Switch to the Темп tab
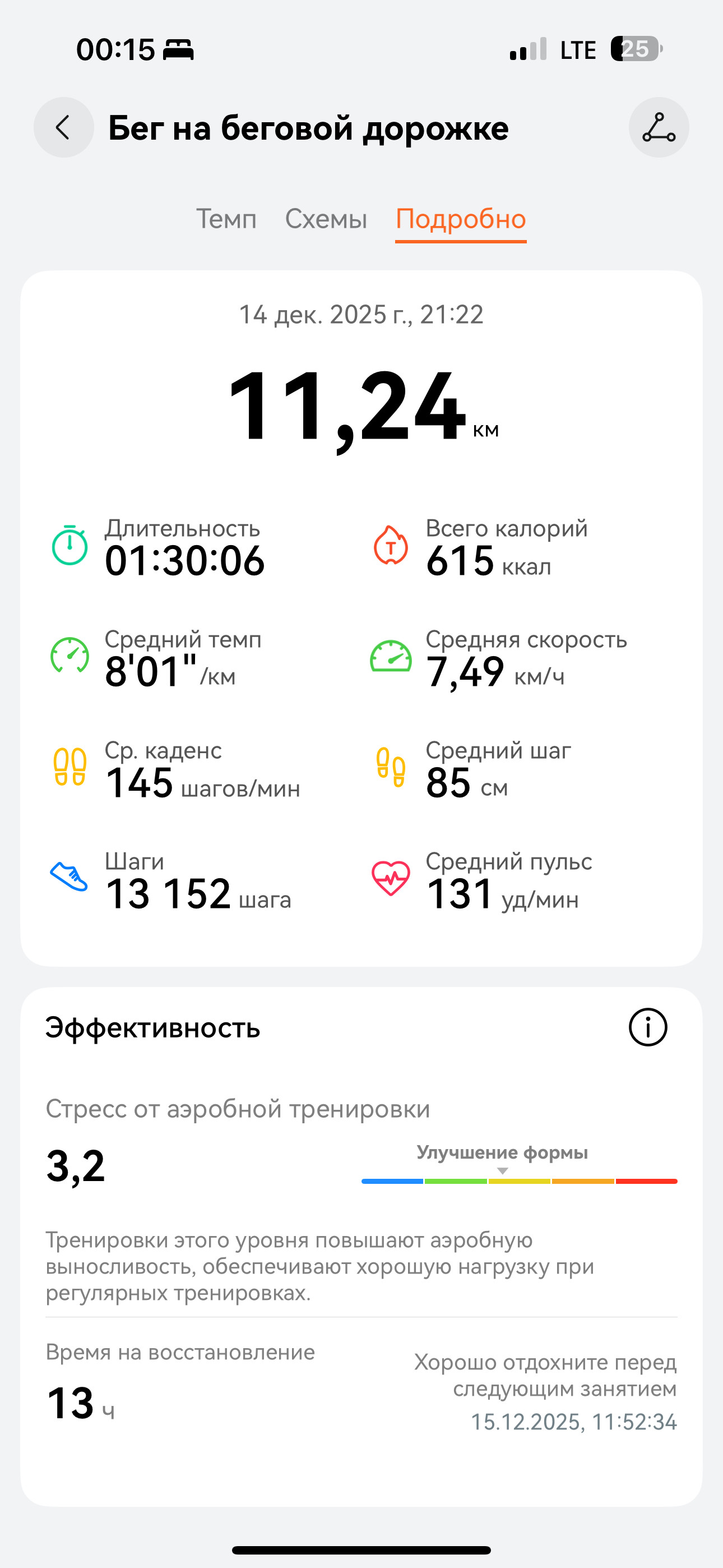 tap(226, 219)
